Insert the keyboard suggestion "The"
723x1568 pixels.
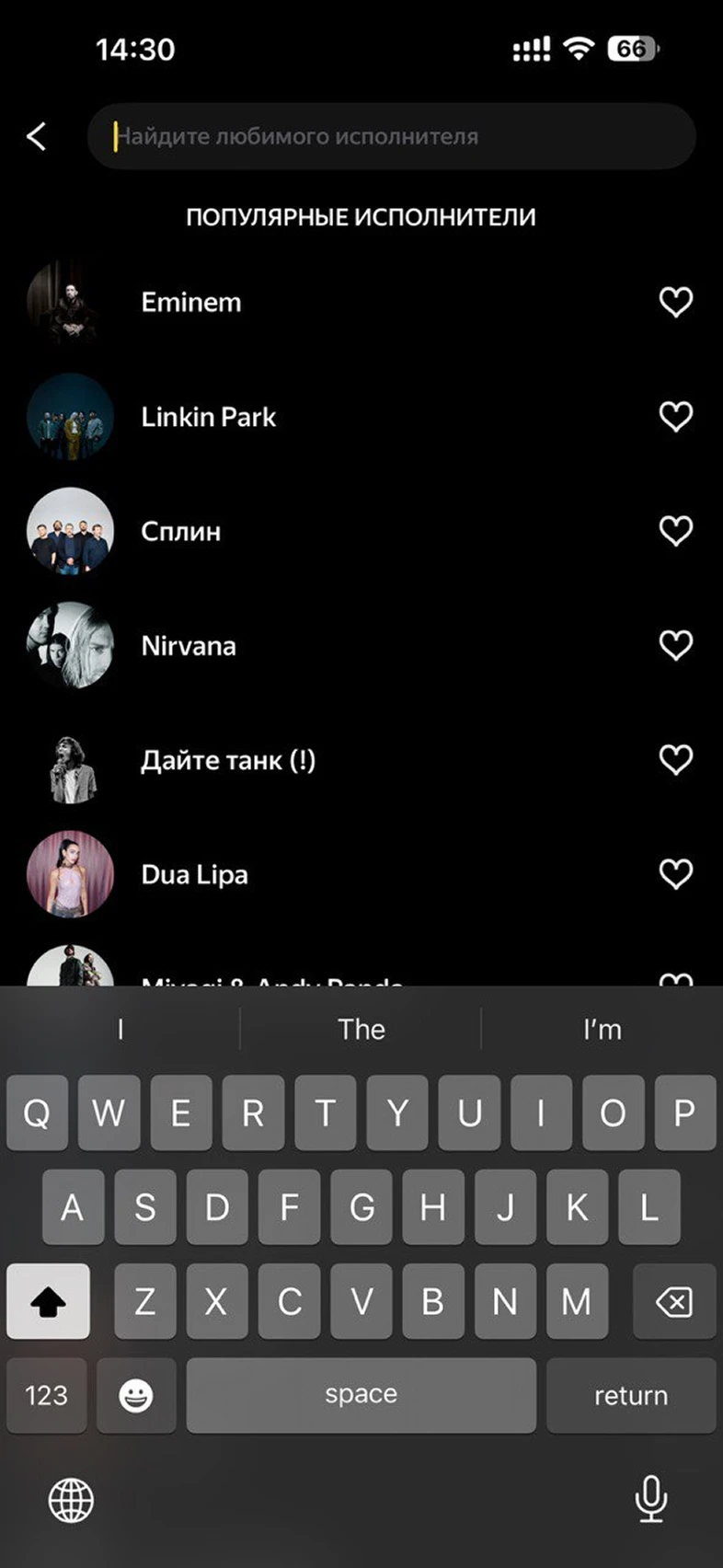pos(361,1029)
